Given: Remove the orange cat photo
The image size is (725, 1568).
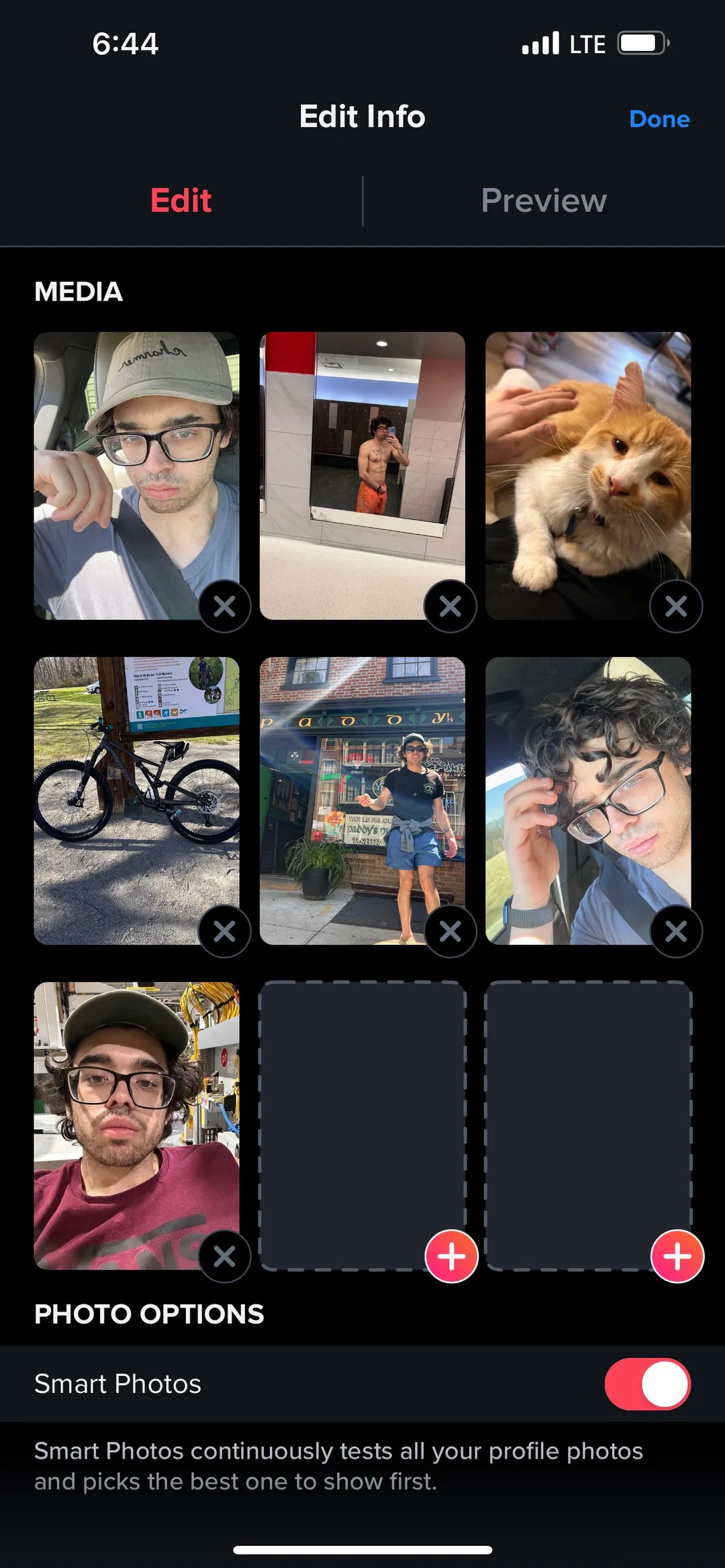Looking at the screenshot, I should coord(677,606).
